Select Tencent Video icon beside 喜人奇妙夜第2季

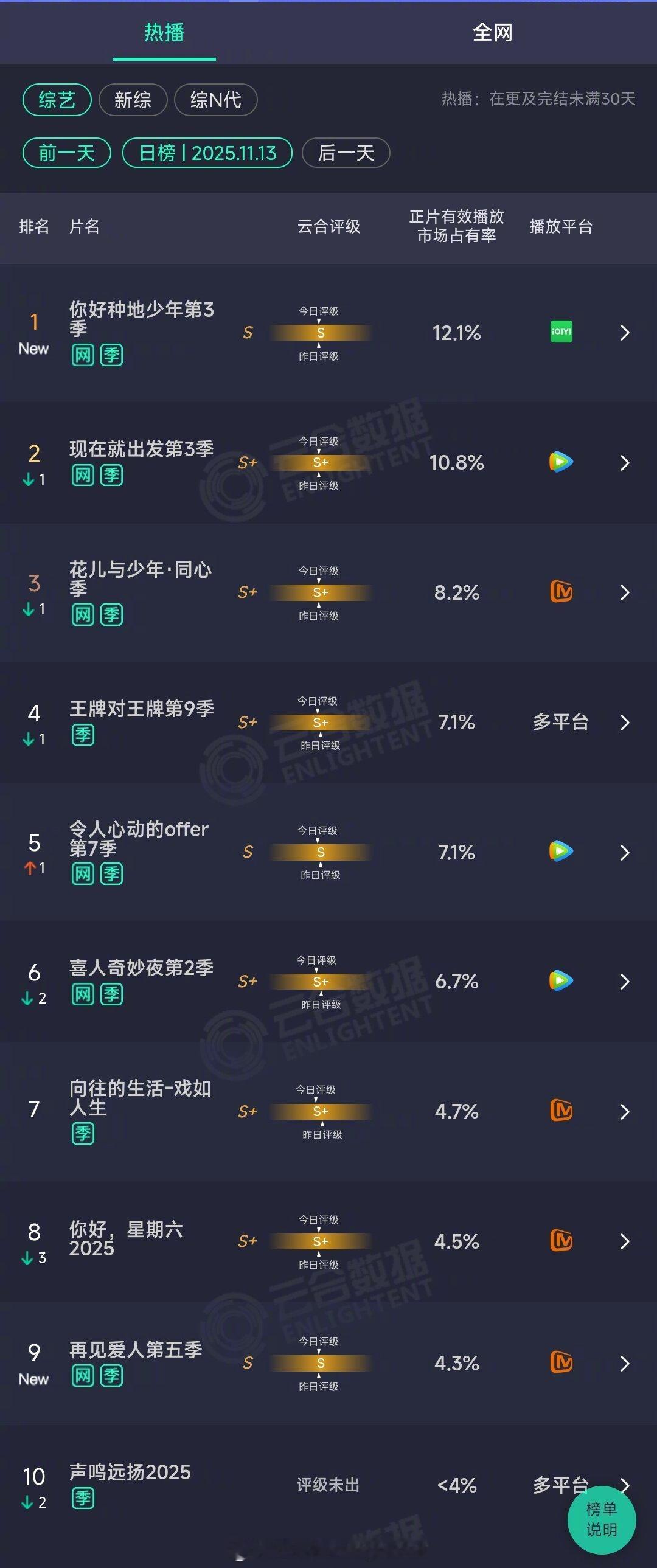560,981
